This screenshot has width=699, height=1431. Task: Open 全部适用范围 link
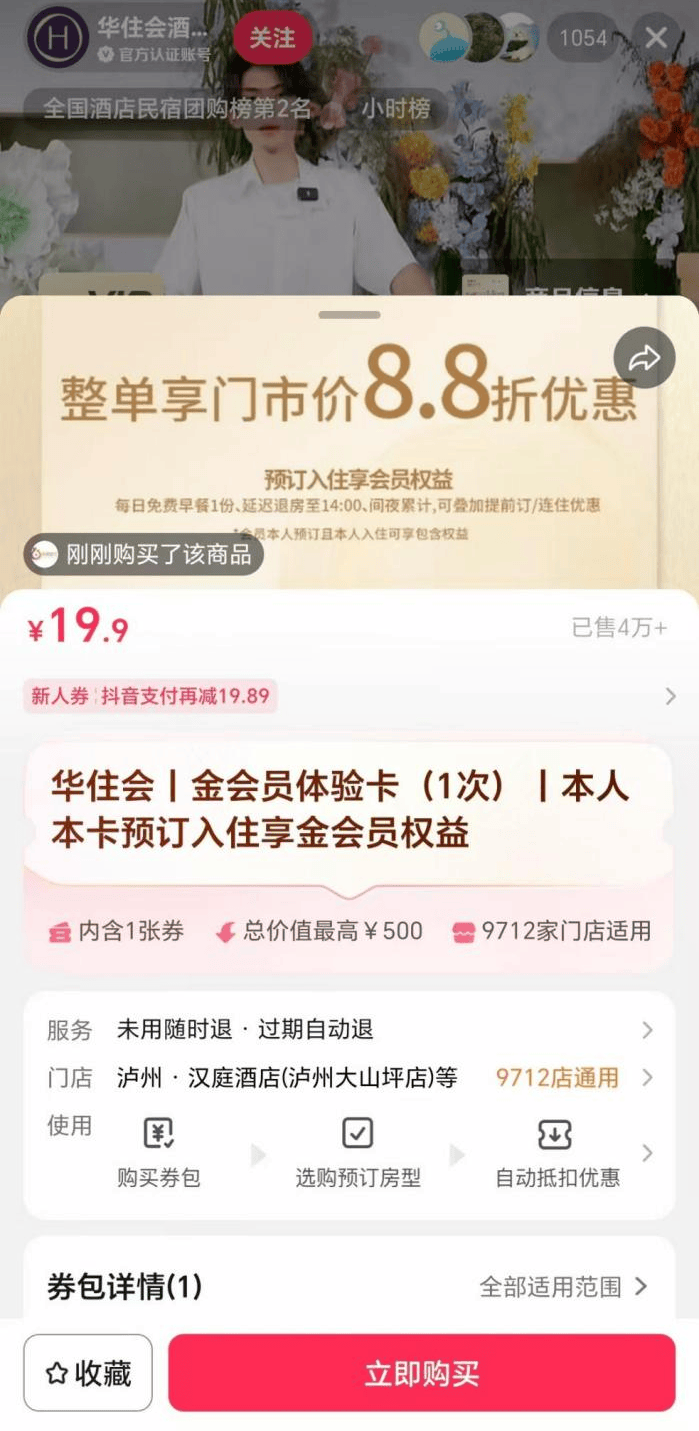563,1286
